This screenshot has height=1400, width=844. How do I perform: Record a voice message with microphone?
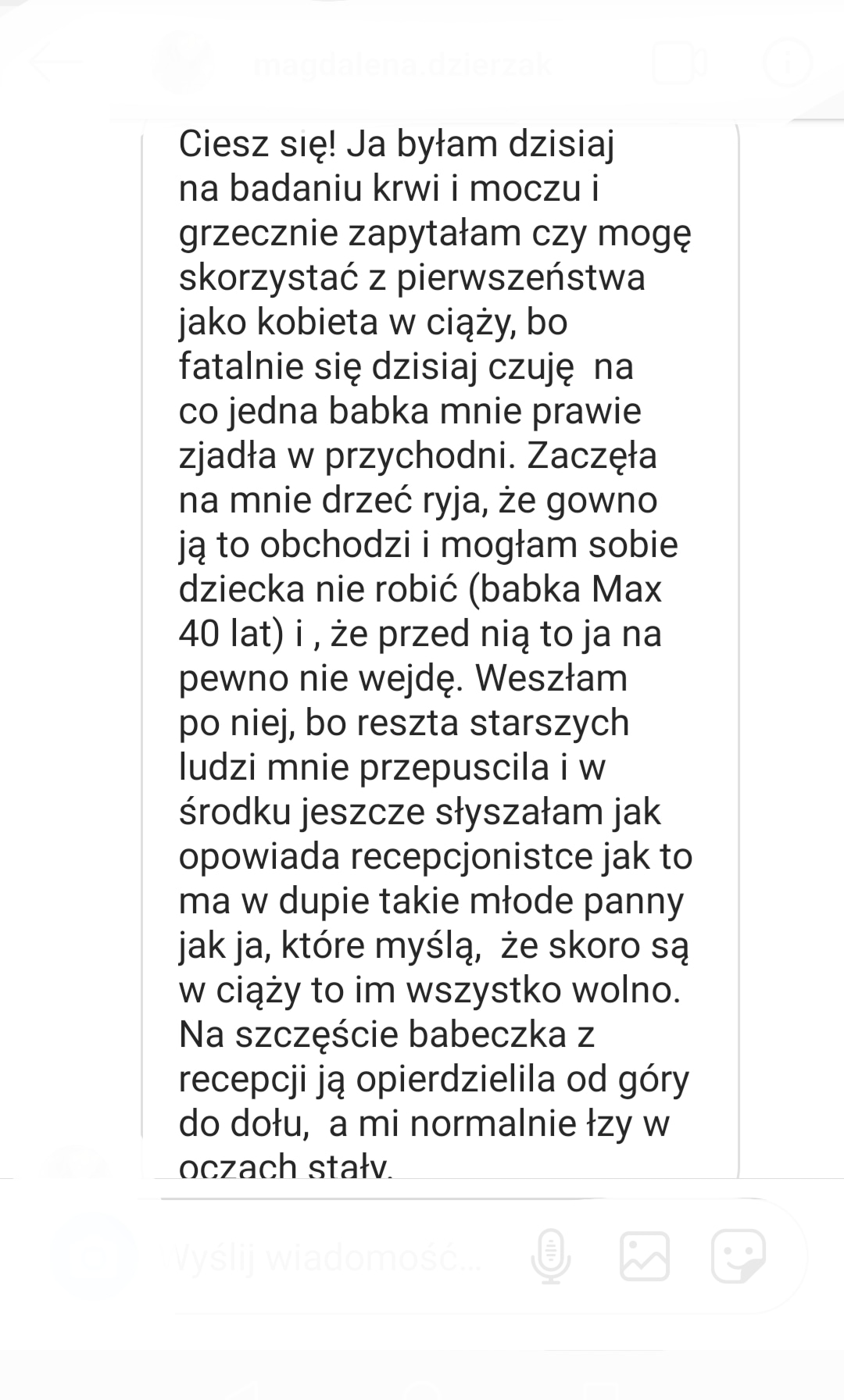click(x=550, y=1256)
